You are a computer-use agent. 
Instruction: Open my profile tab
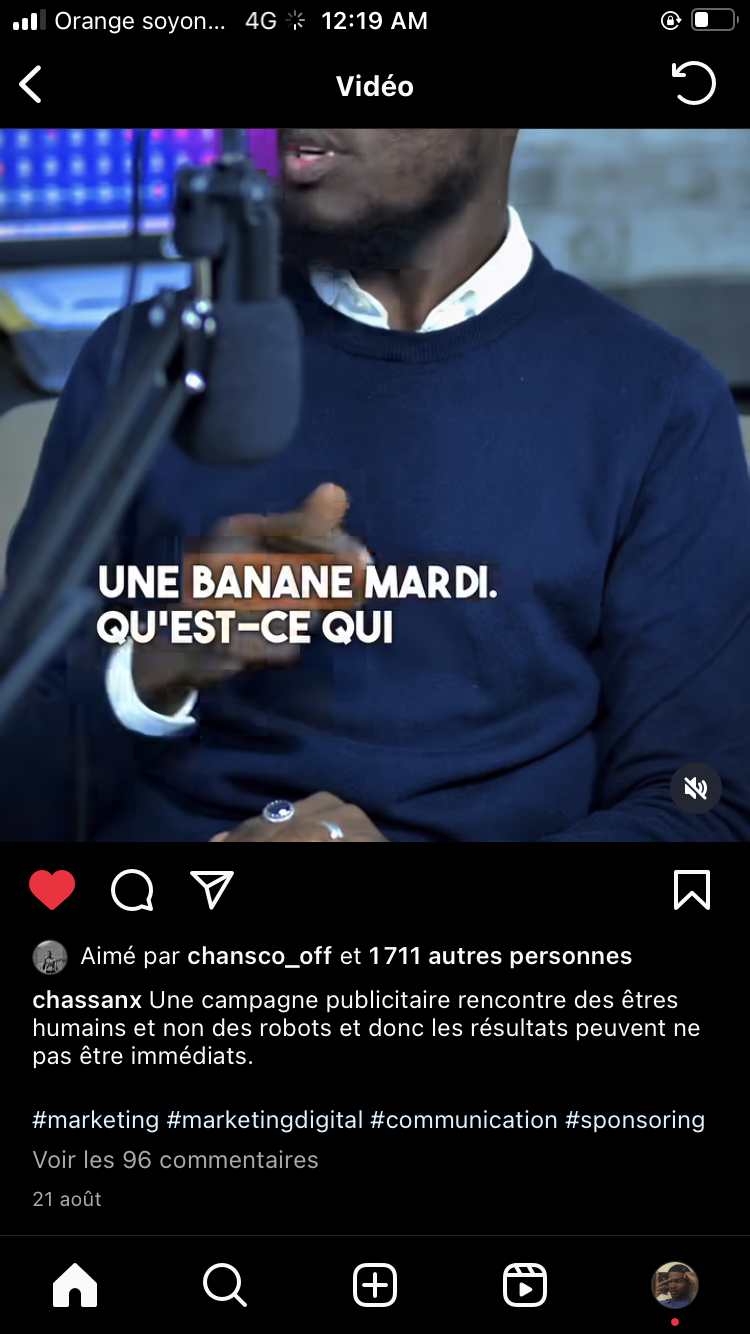pos(675,1285)
